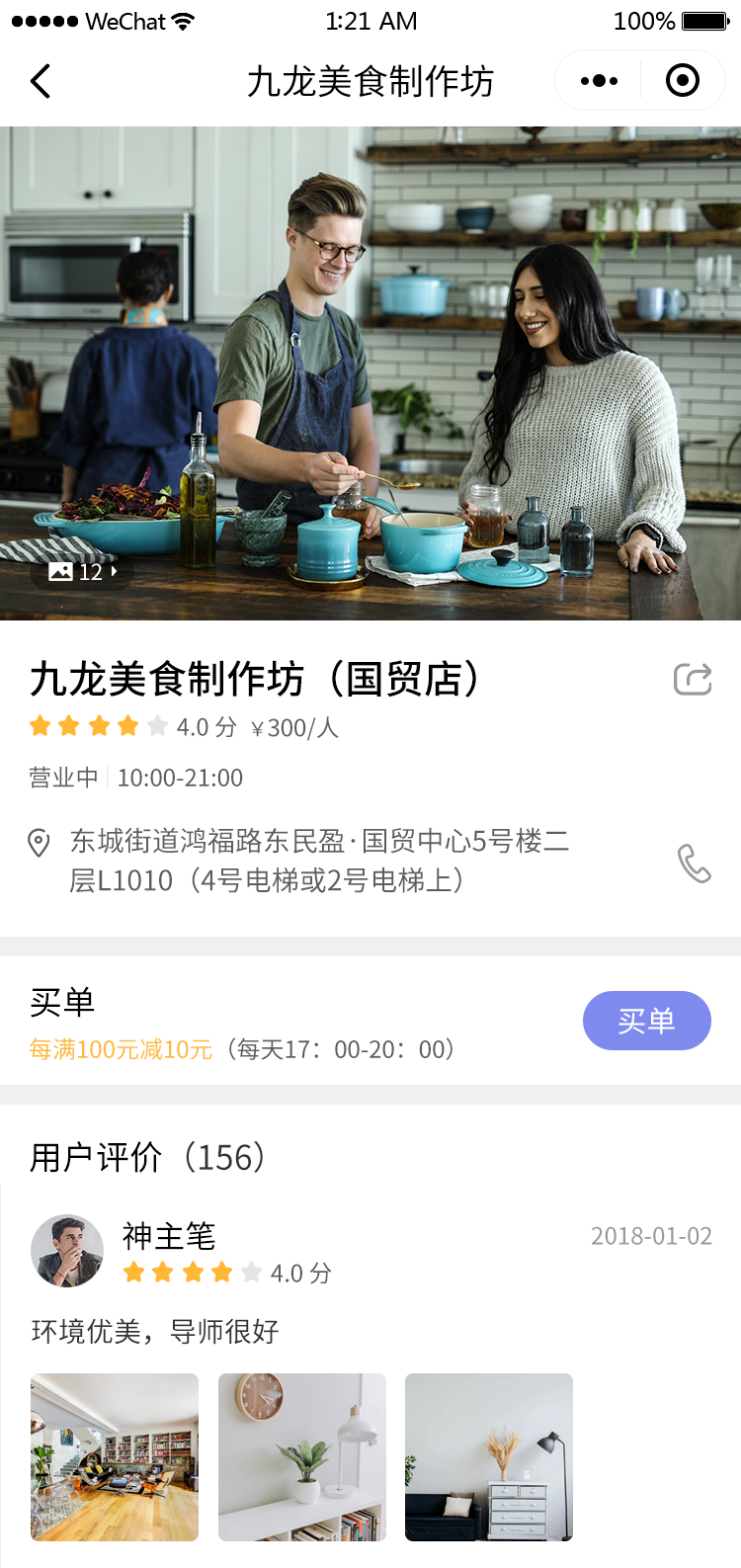Open third review photo with floor lamp
Image resolution: width=741 pixels, height=1568 pixels.
click(489, 1456)
